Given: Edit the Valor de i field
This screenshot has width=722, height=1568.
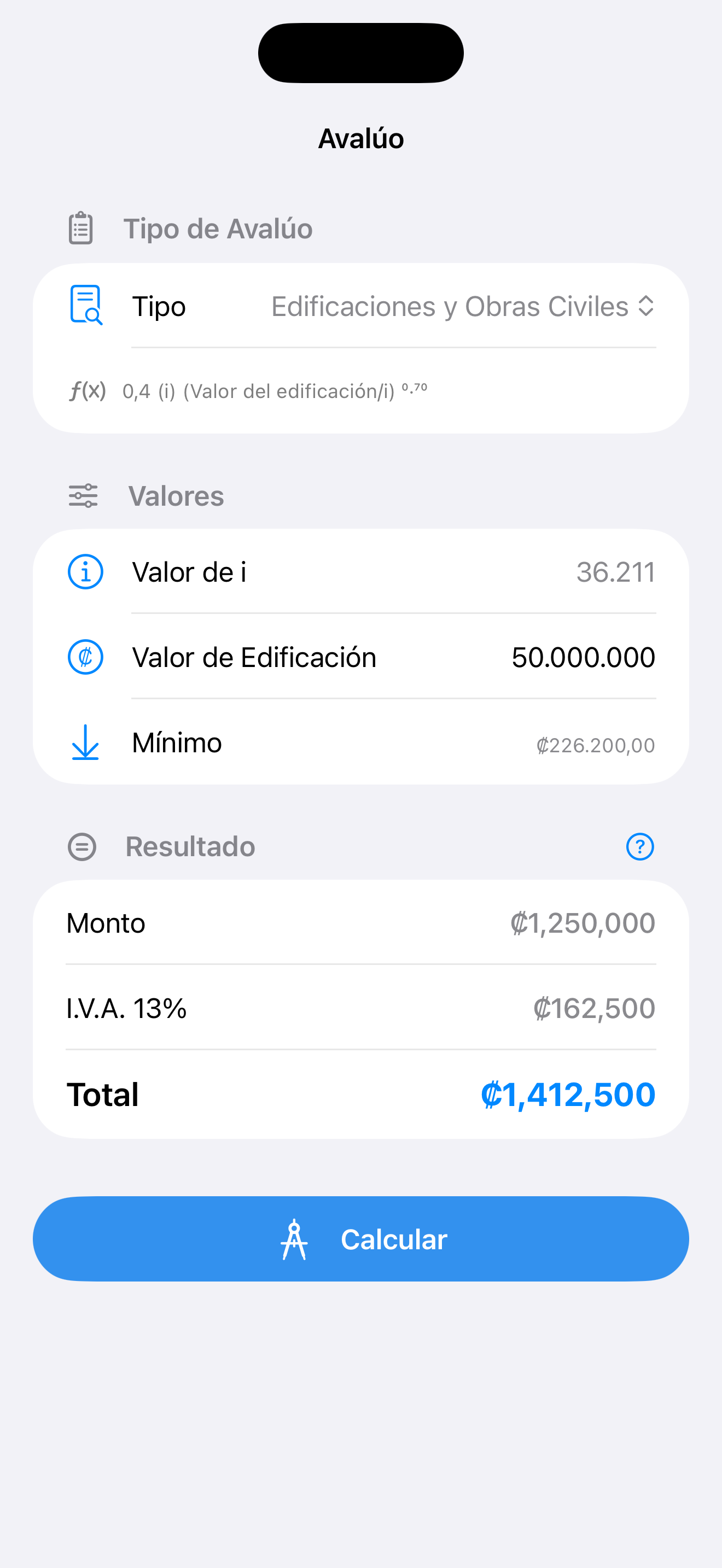Looking at the screenshot, I should [x=615, y=572].
